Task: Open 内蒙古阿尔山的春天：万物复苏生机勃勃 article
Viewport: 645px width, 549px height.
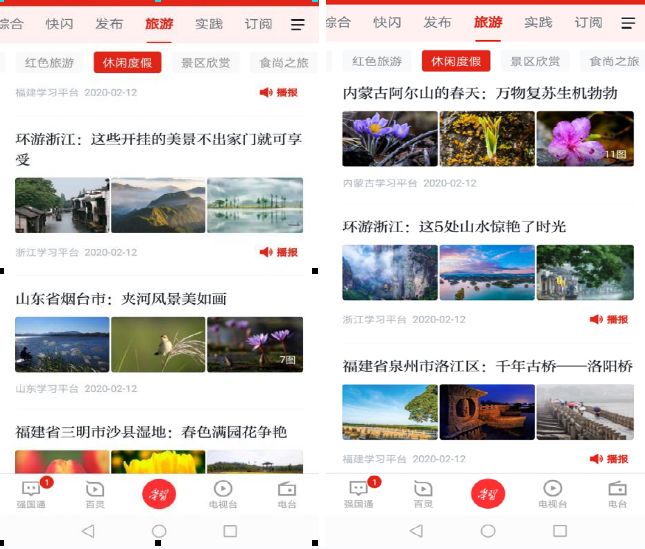Action: (480, 93)
